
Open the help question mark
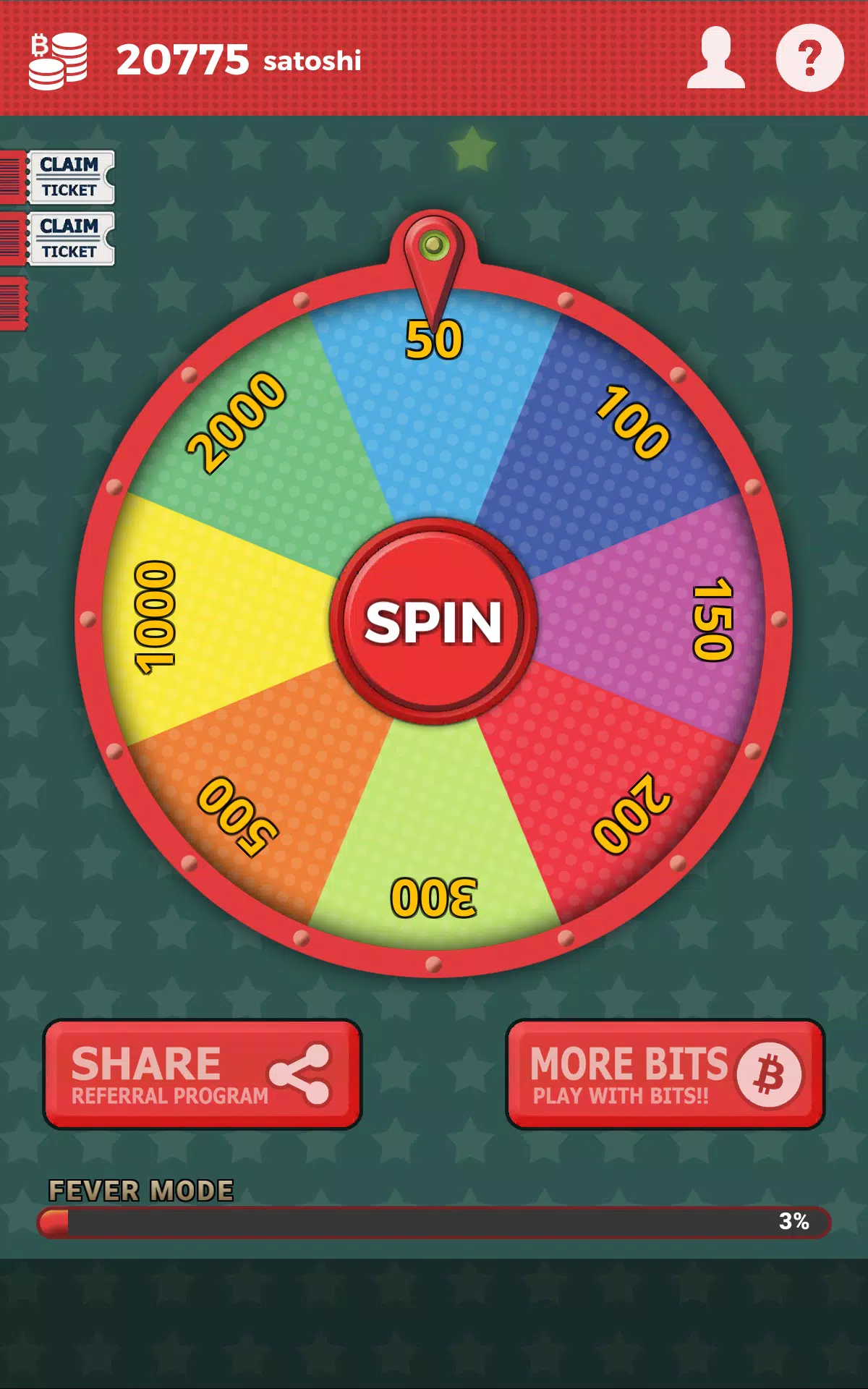click(x=809, y=58)
